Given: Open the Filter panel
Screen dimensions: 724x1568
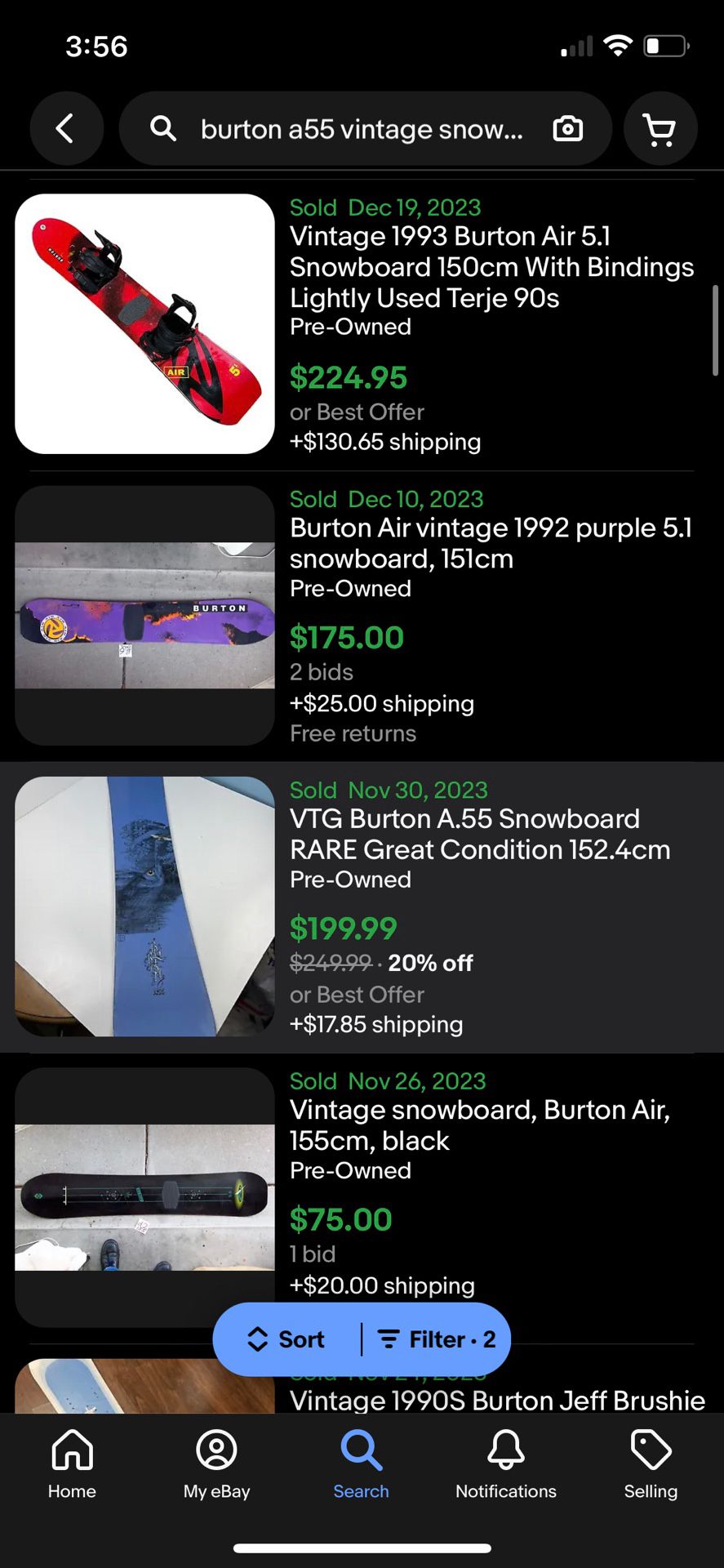Looking at the screenshot, I should click(437, 1339).
